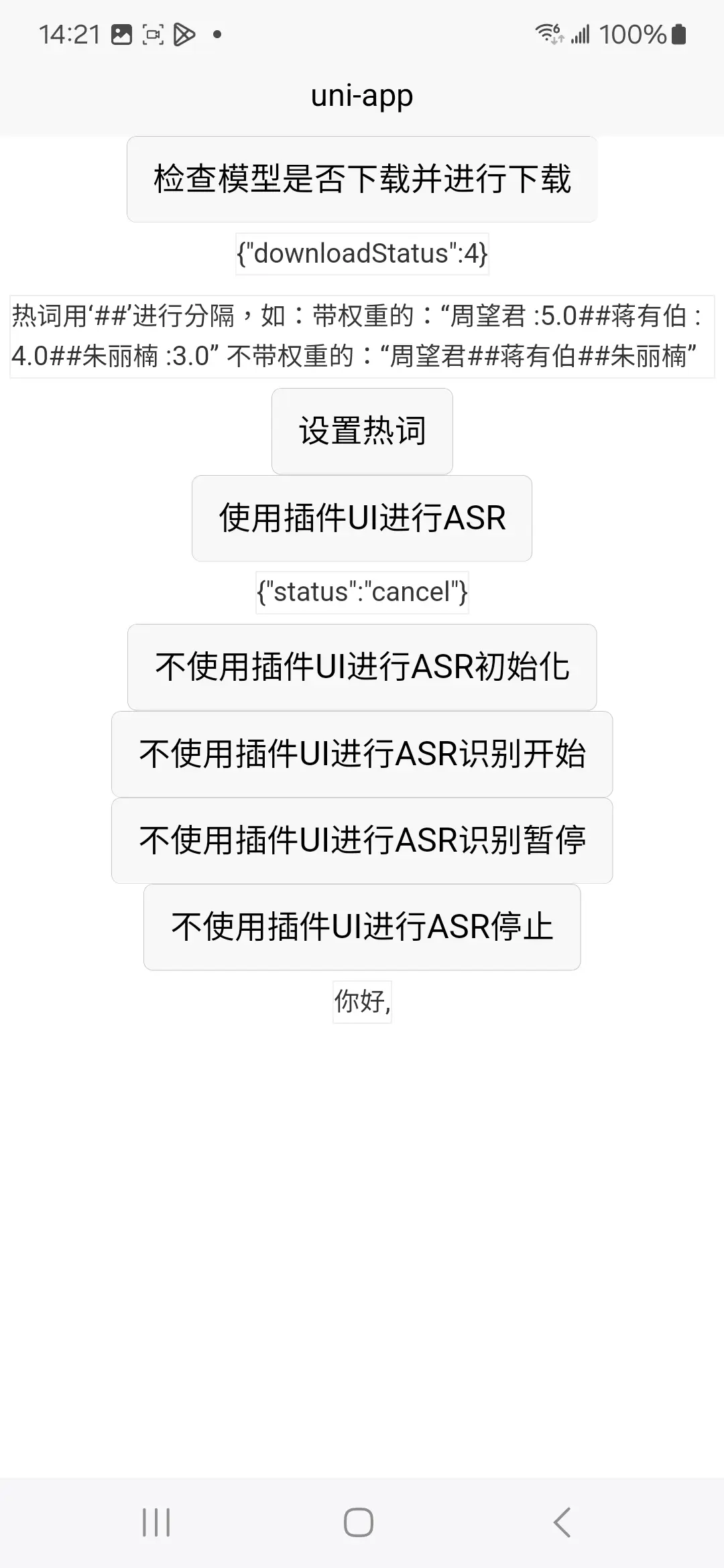Screen dimensions: 724x1568
Task: Edit the hot words text field
Action: (x=362, y=336)
